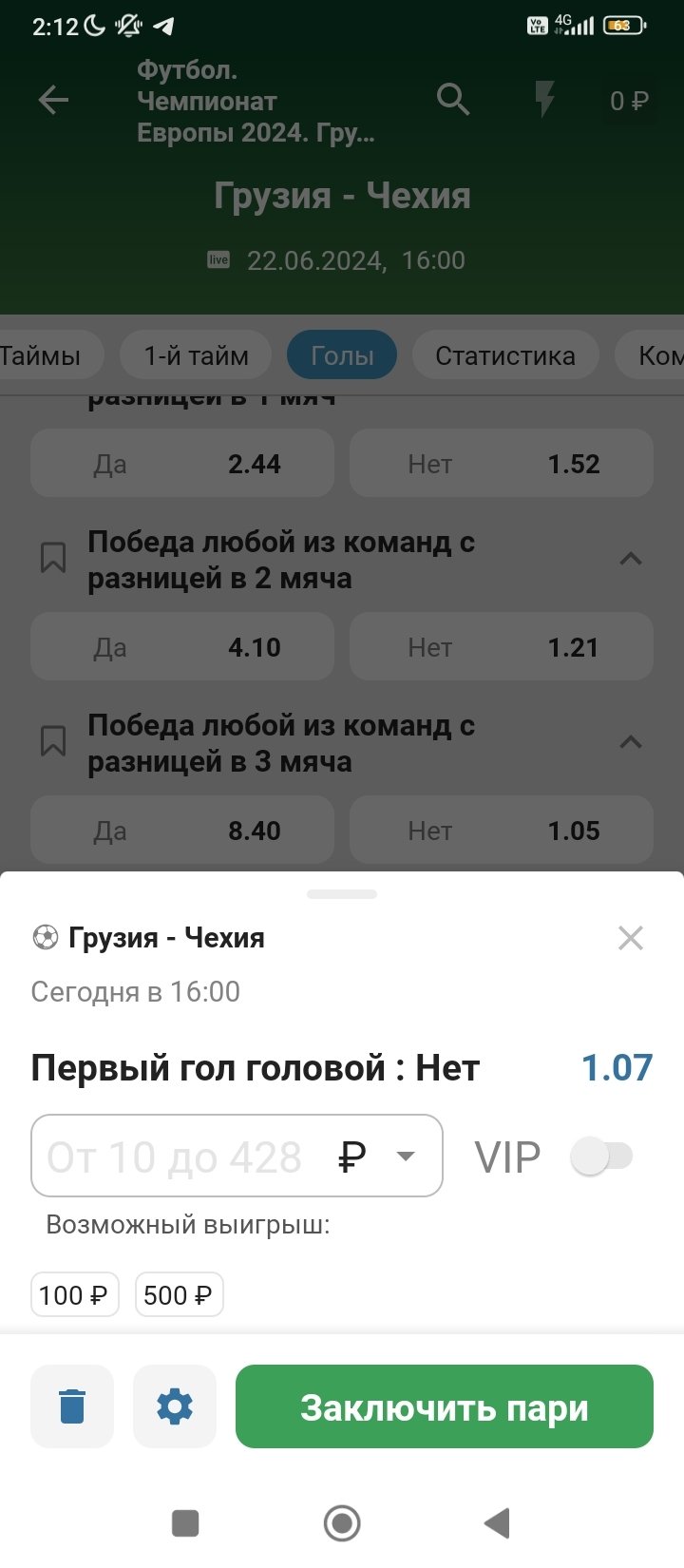The image size is (684, 1568).
Task: Choose the 500 ₽ quick stake chip
Action: tap(179, 1294)
